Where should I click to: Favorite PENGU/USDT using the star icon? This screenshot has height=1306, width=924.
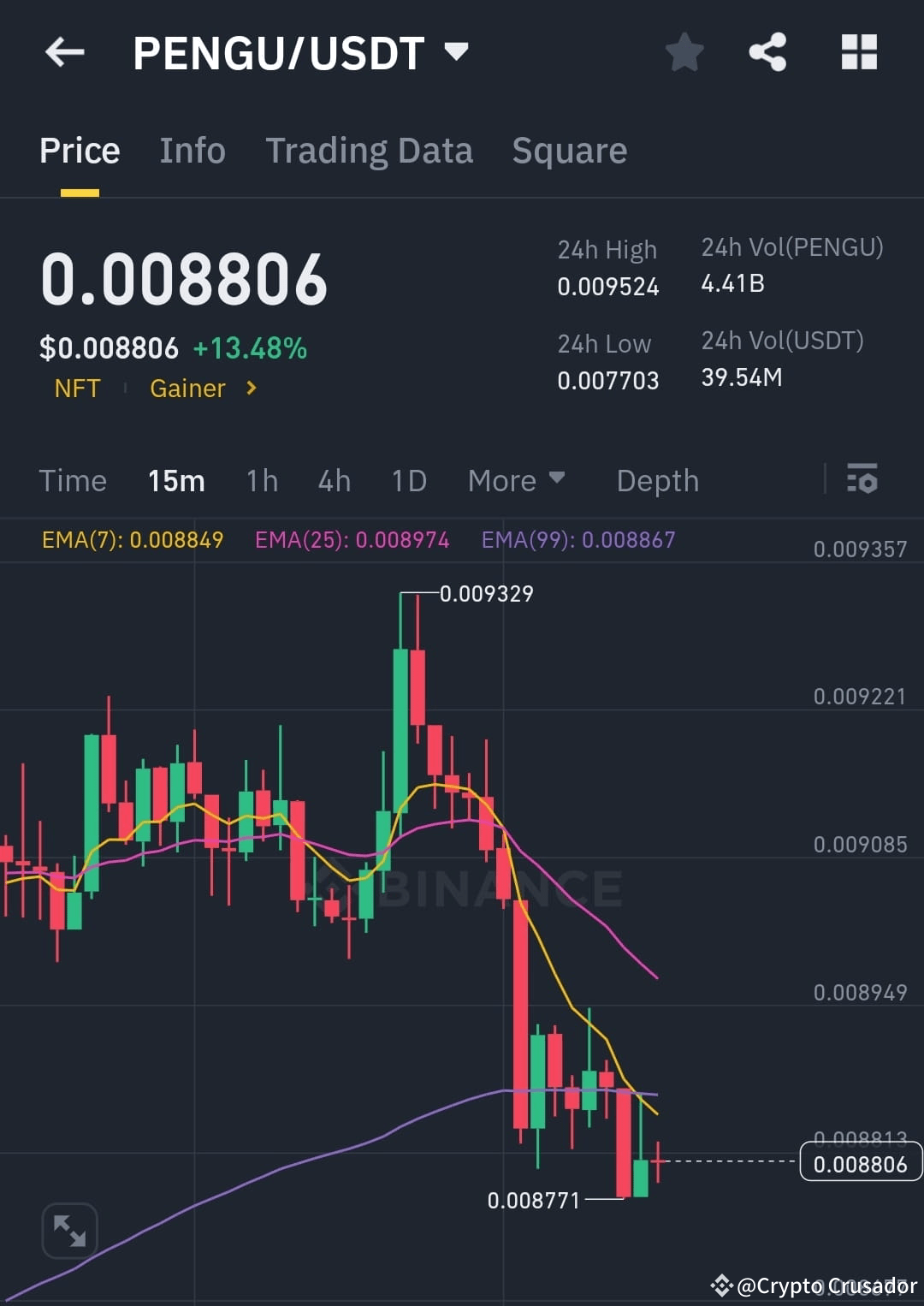point(684,52)
